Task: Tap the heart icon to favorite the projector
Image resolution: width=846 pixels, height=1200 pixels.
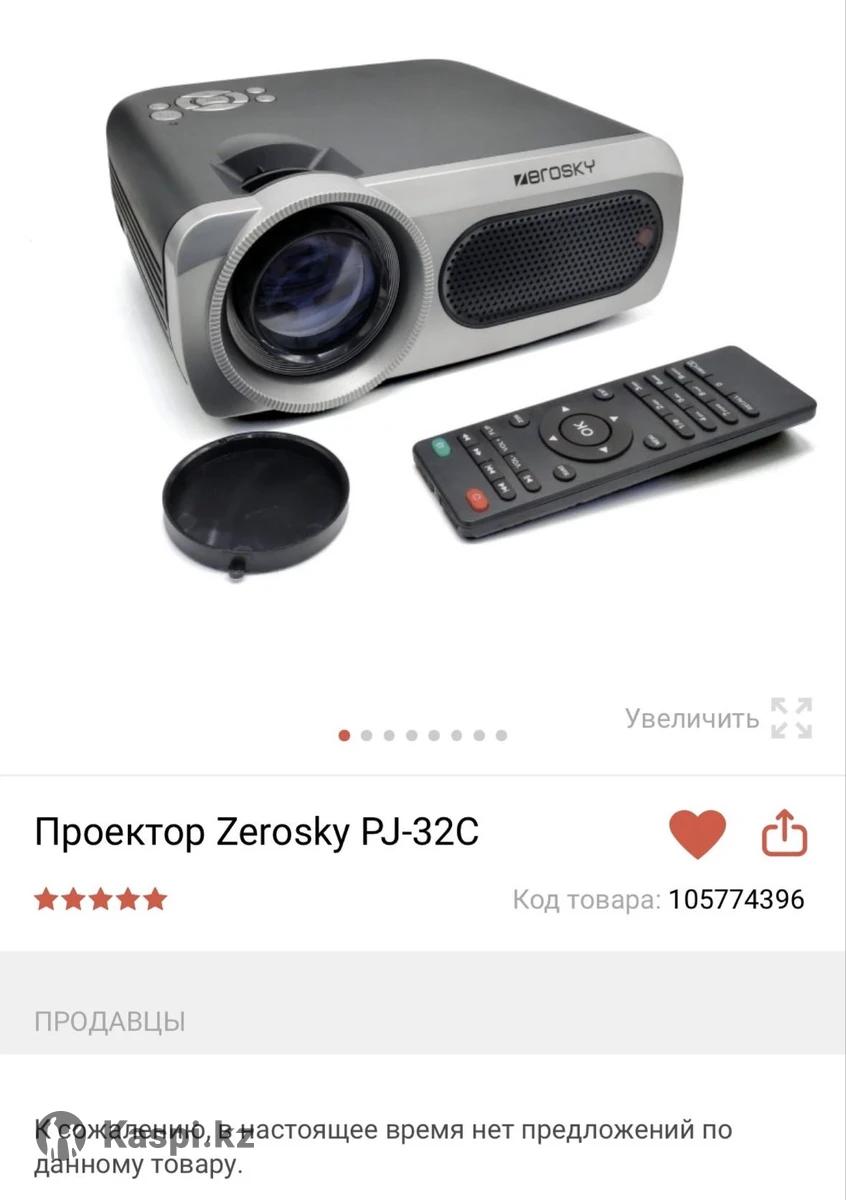Action: pos(697,834)
